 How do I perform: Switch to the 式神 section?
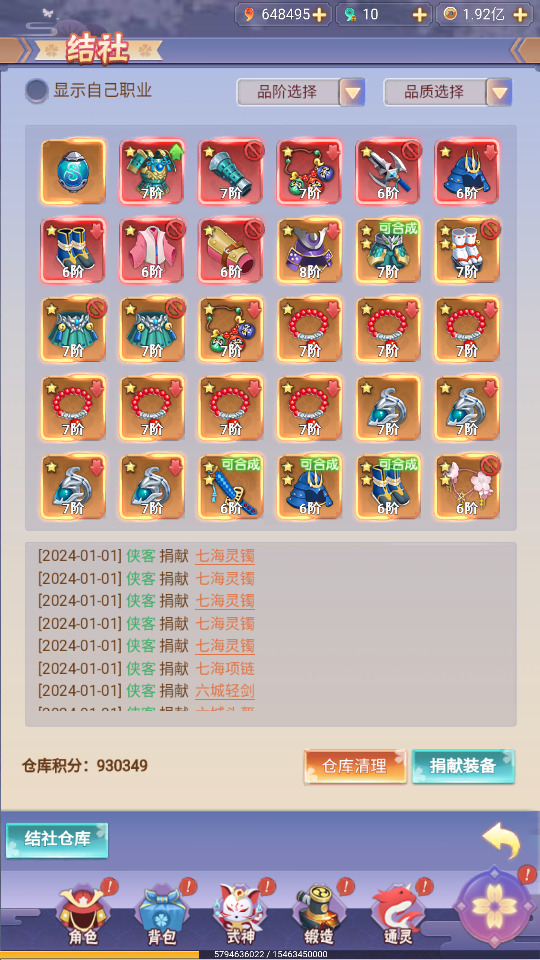(239, 914)
